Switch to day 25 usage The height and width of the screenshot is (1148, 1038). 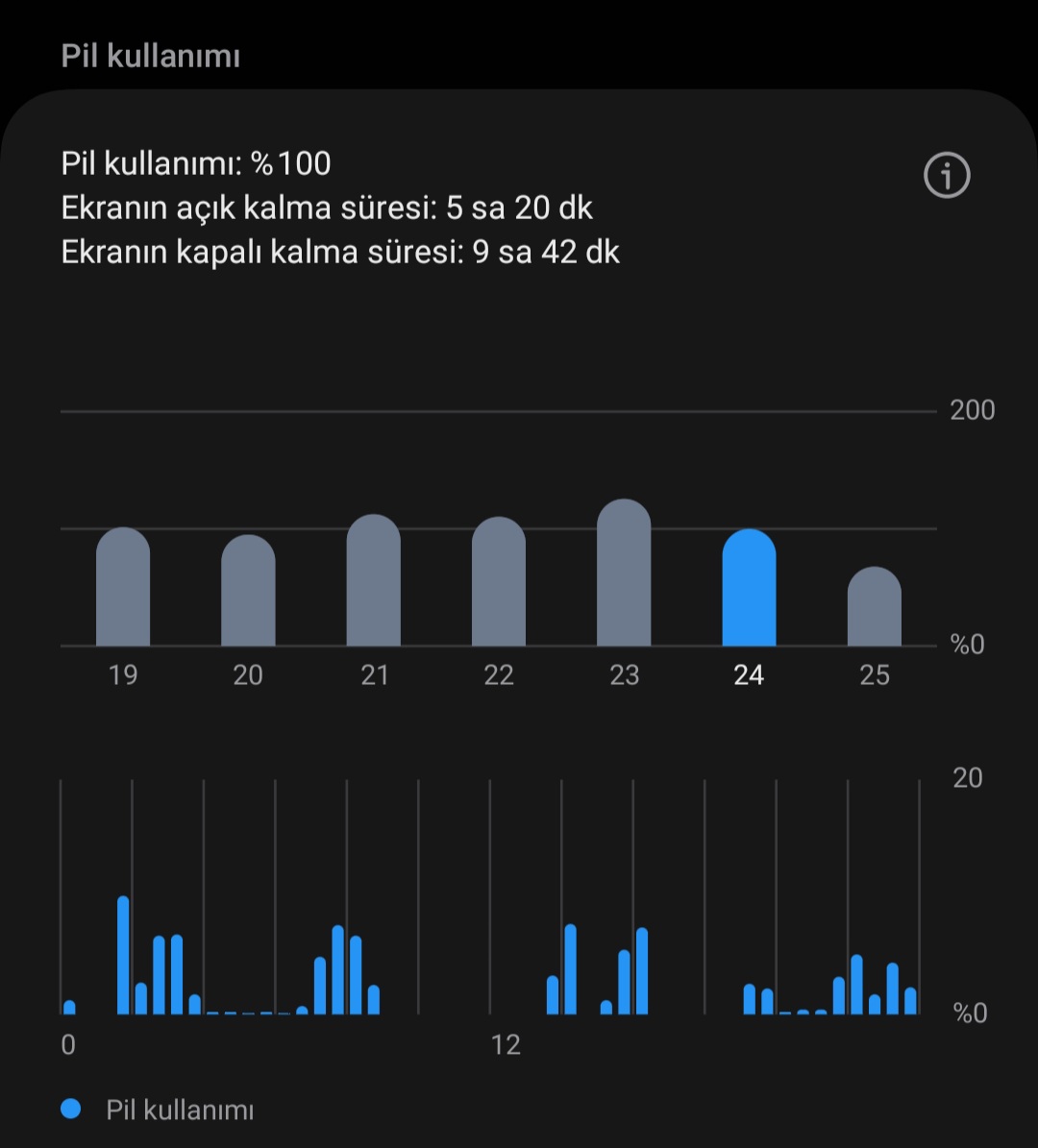pyautogui.click(x=875, y=606)
